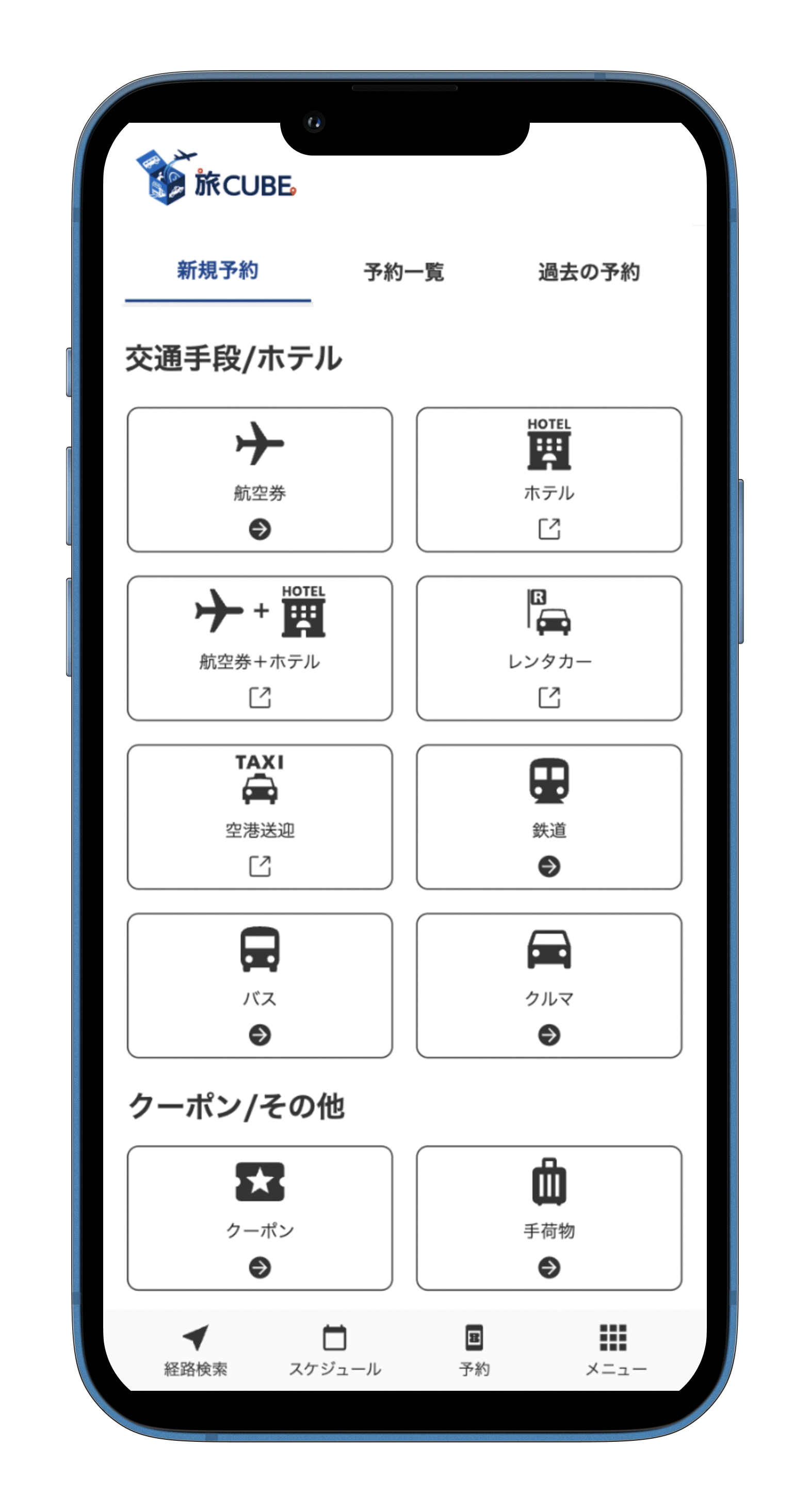Open スケジュール in the bottom bar
The width and height of the screenshot is (810, 1512).
coord(335,1350)
